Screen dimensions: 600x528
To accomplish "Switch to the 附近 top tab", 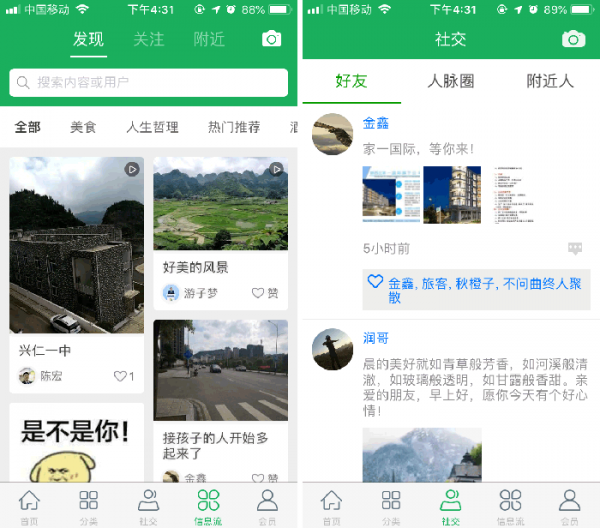I will click(x=209, y=40).
